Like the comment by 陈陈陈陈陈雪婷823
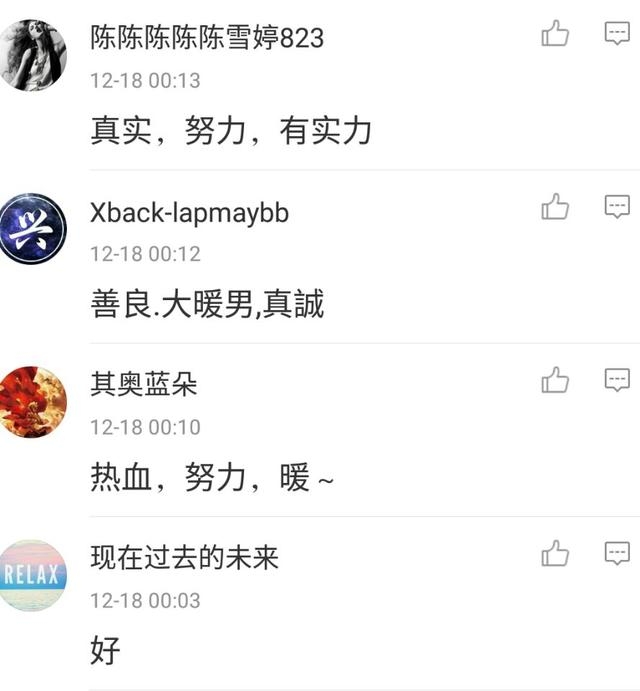640x691 pixels. (555, 34)
